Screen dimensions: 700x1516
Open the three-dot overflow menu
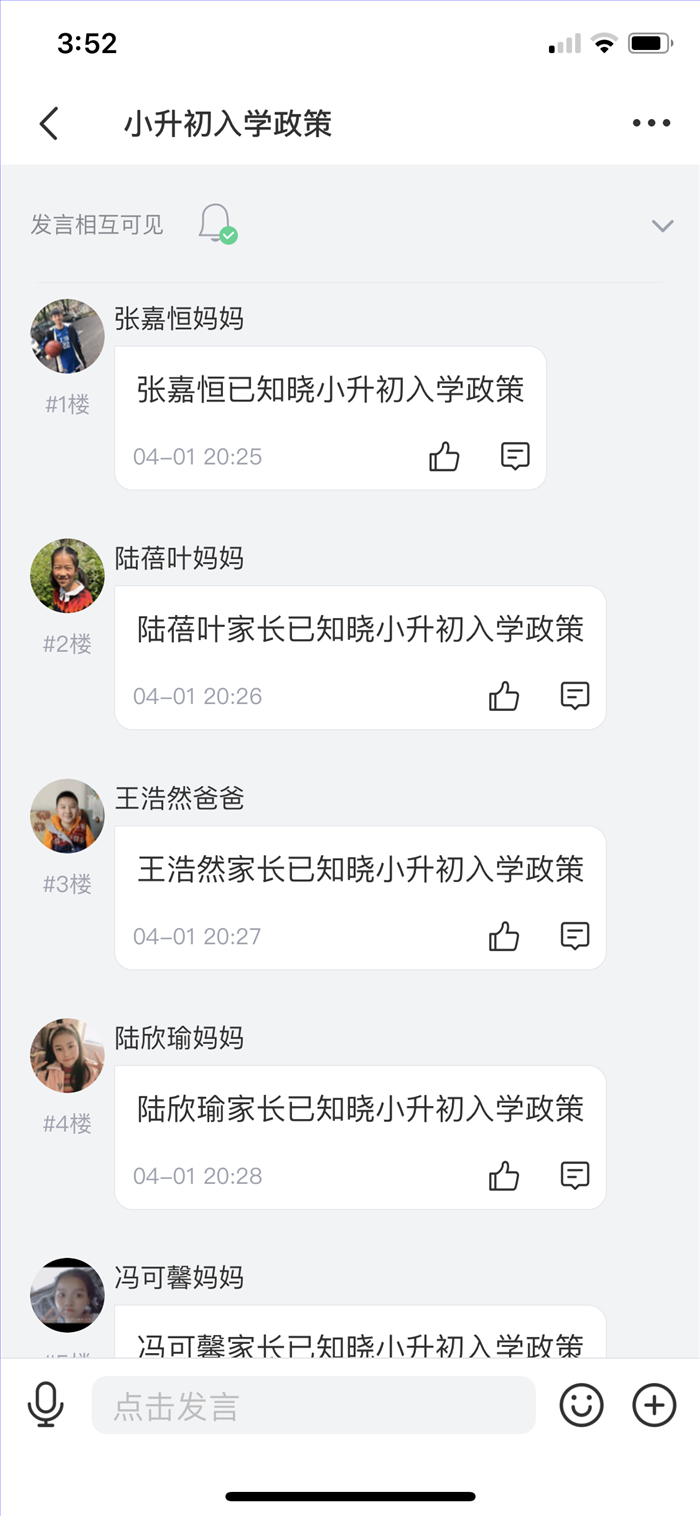[651, 123]
